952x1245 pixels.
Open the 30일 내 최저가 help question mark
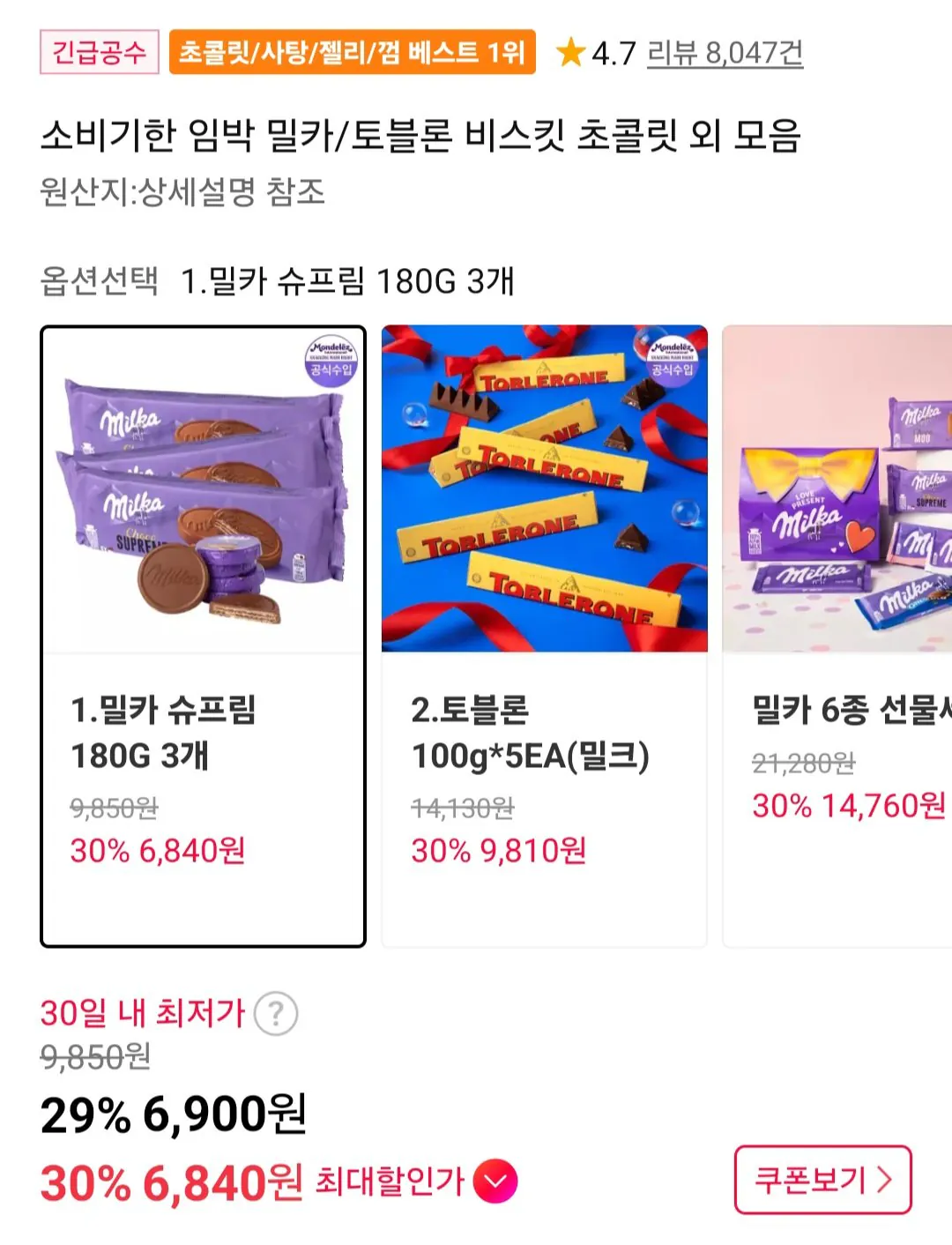coord(277,1014)
